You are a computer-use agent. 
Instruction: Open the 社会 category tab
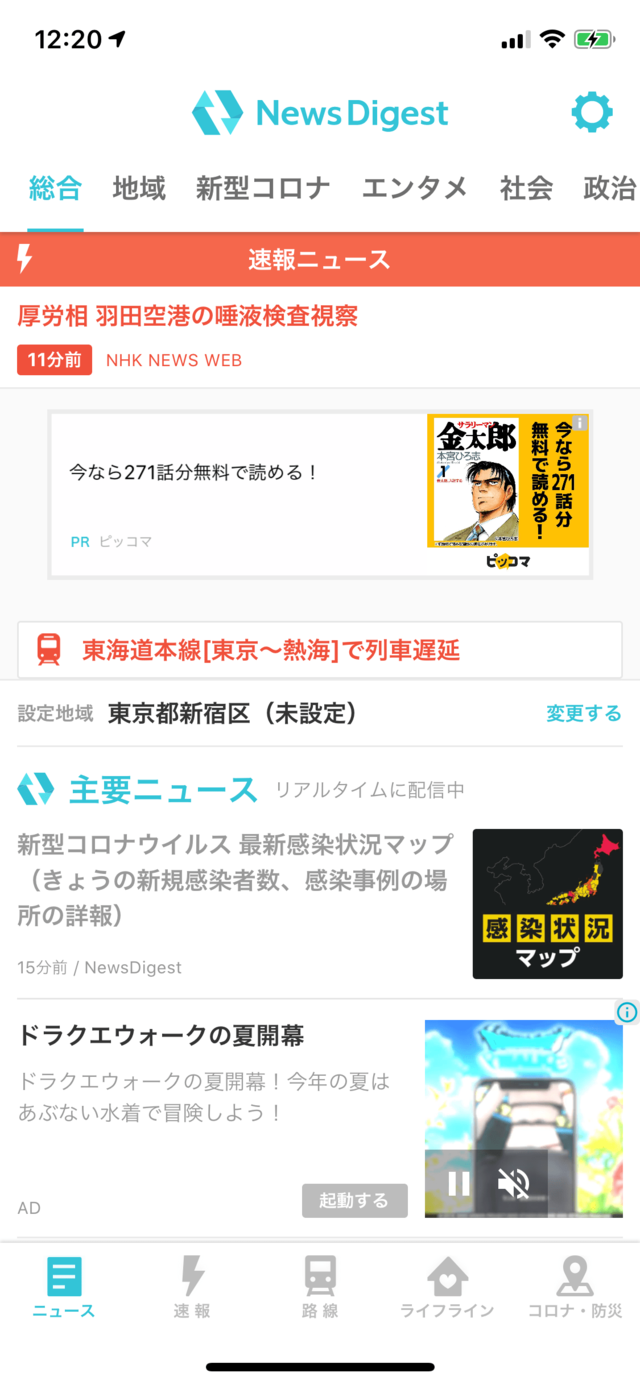(526, 188)
